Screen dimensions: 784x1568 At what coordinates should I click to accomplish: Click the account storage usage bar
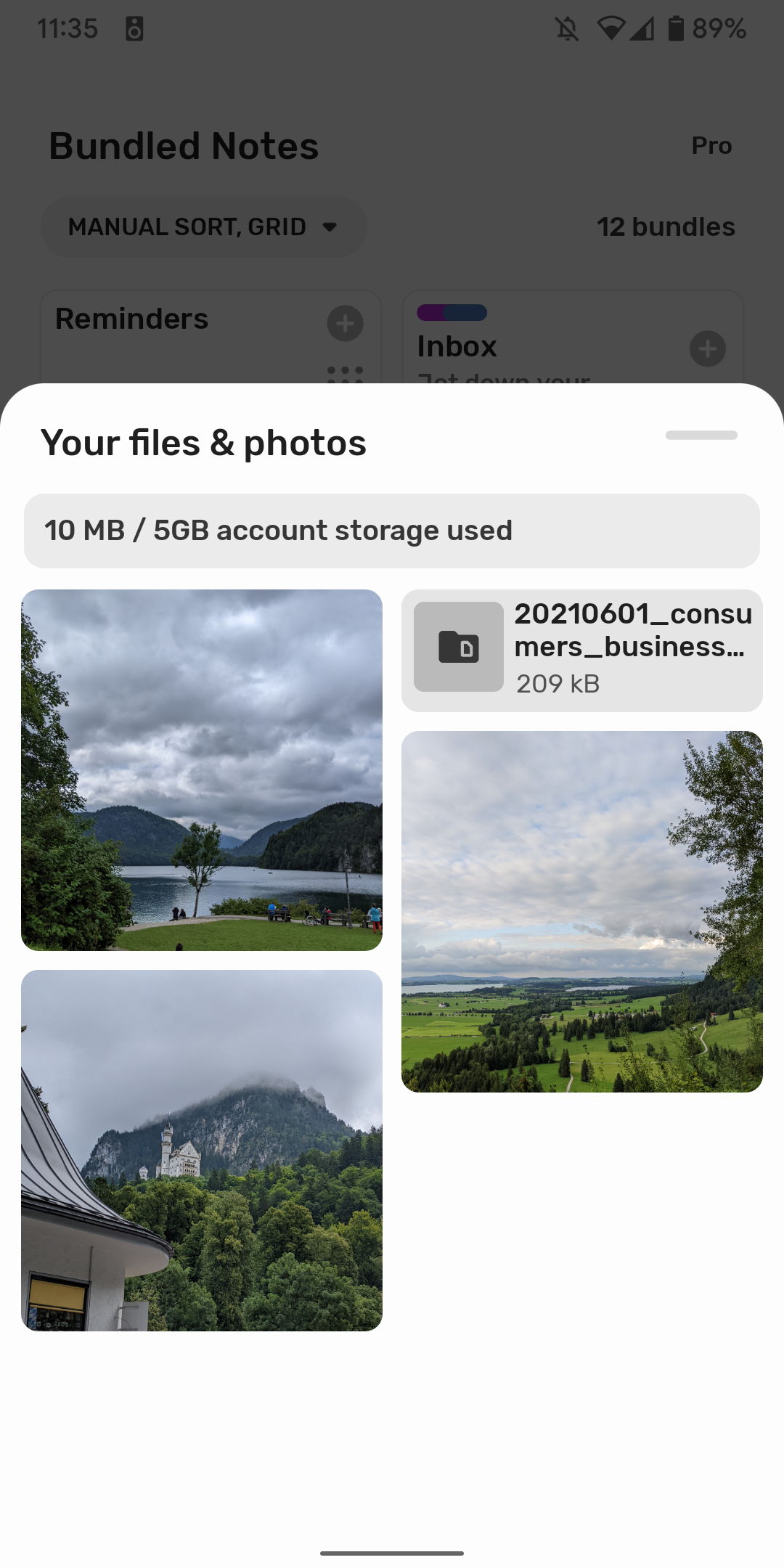point(392,531)
